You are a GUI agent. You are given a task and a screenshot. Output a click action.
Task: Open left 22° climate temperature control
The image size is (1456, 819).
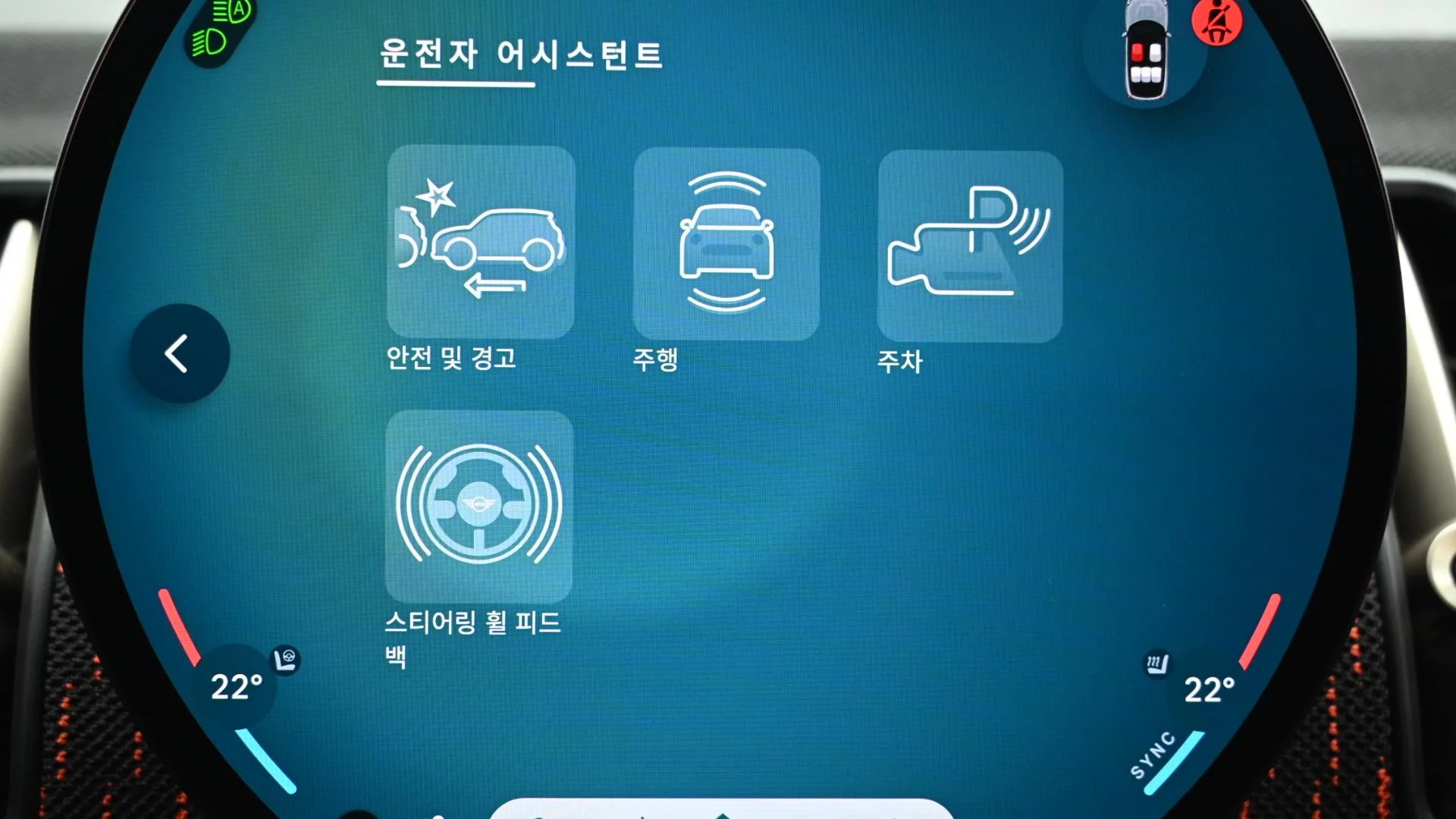pos(236,687)
